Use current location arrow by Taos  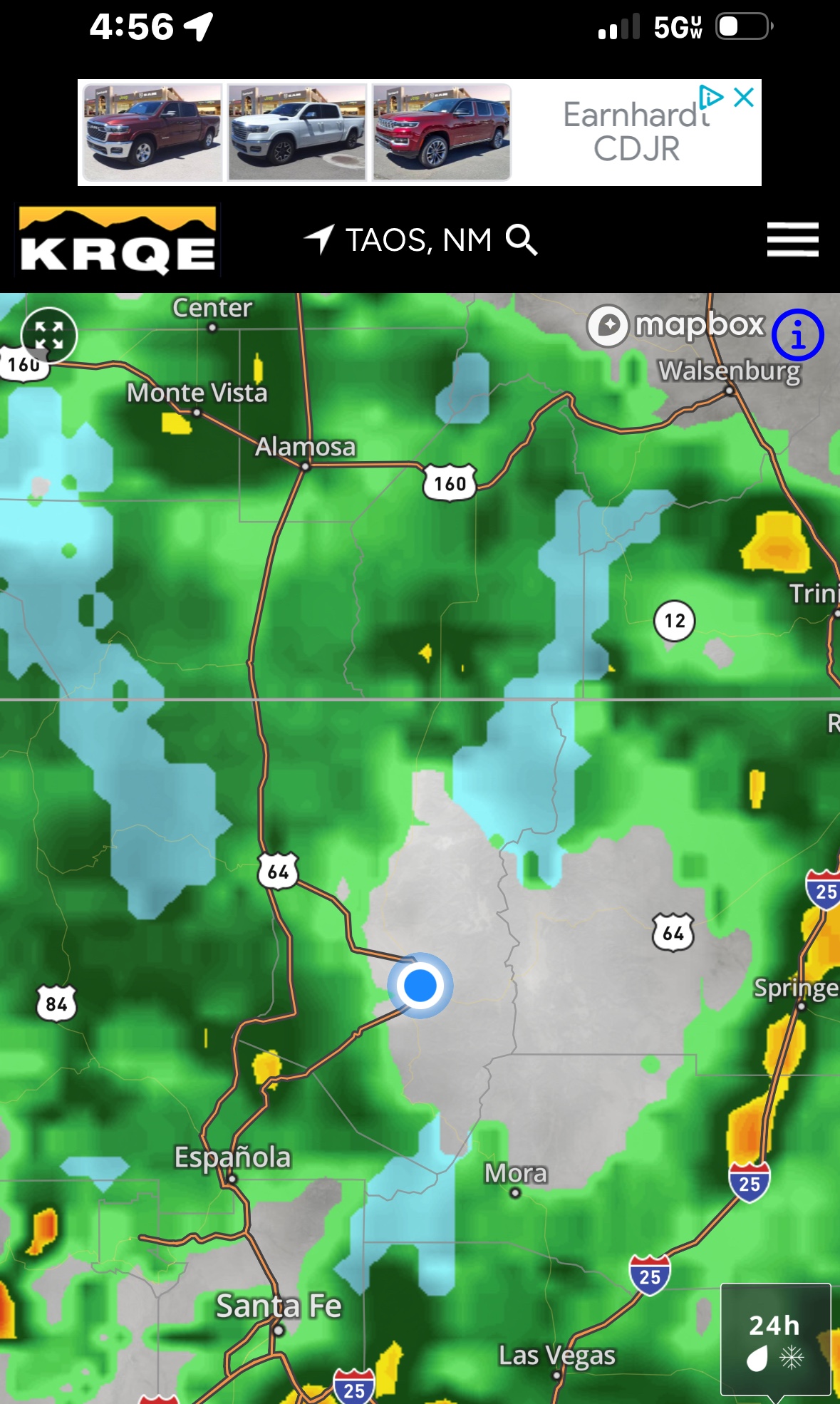320,239
